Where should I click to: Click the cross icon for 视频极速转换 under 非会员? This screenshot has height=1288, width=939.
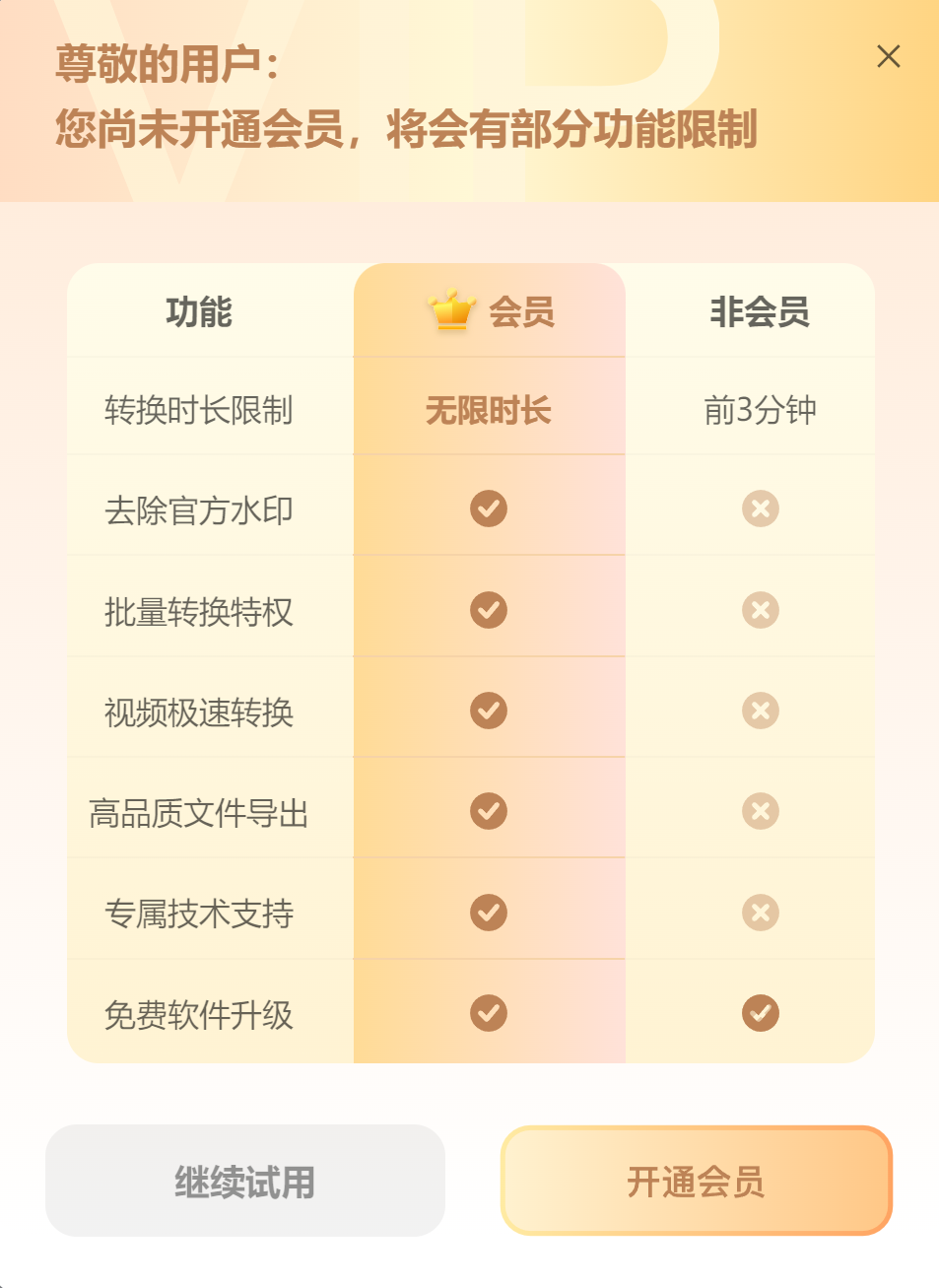pos(760,711)
